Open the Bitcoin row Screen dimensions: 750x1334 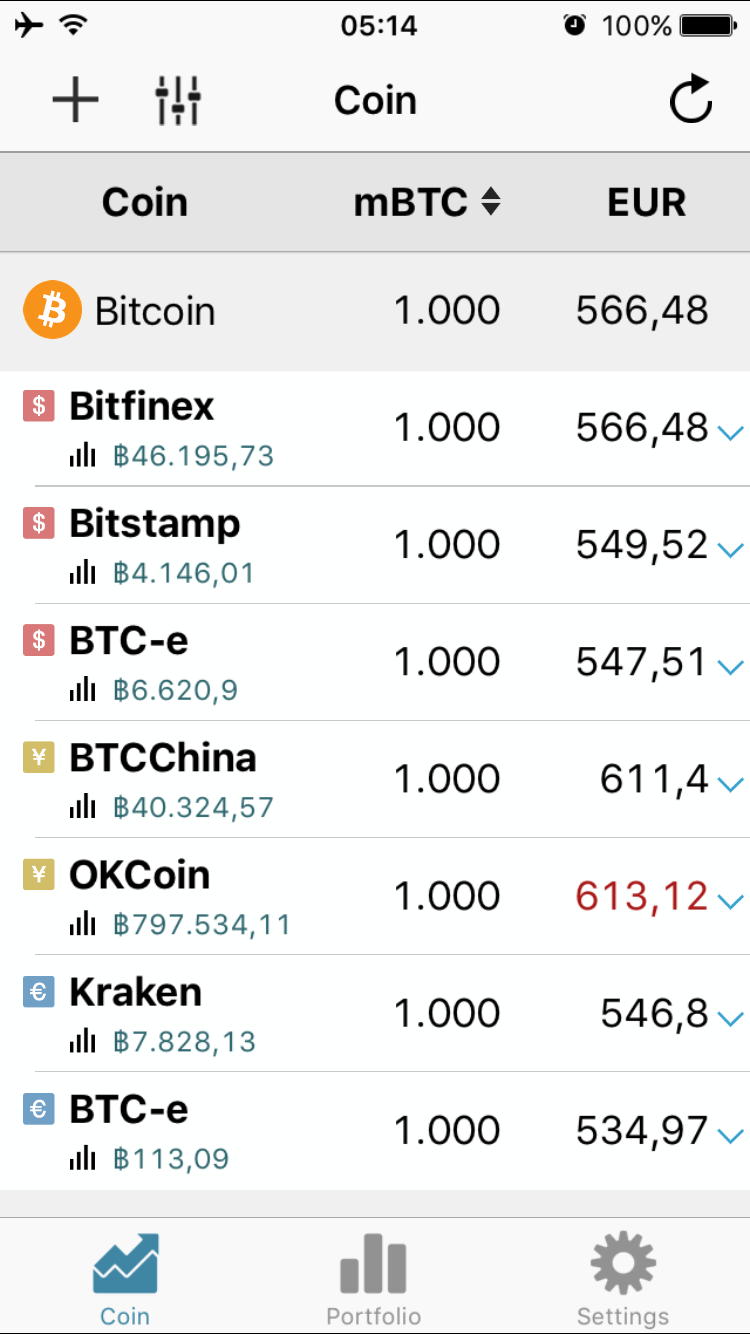(375, 311)
